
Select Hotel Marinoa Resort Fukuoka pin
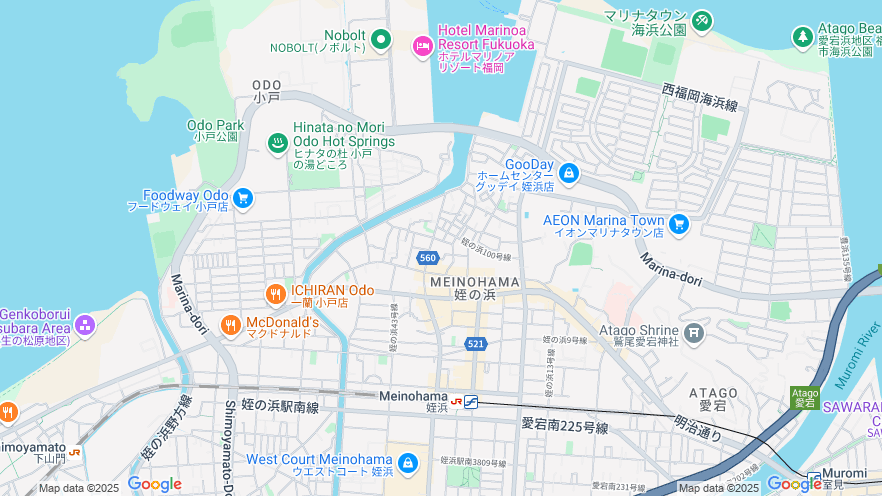tap(423, 45)
